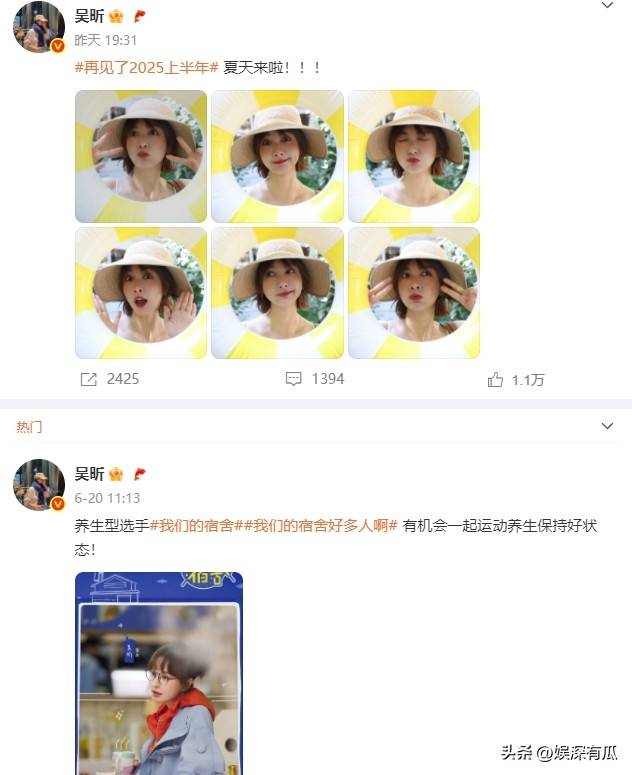View the last photo in the top row
Viewport: 632px width, 775px height.
(413, 156)
